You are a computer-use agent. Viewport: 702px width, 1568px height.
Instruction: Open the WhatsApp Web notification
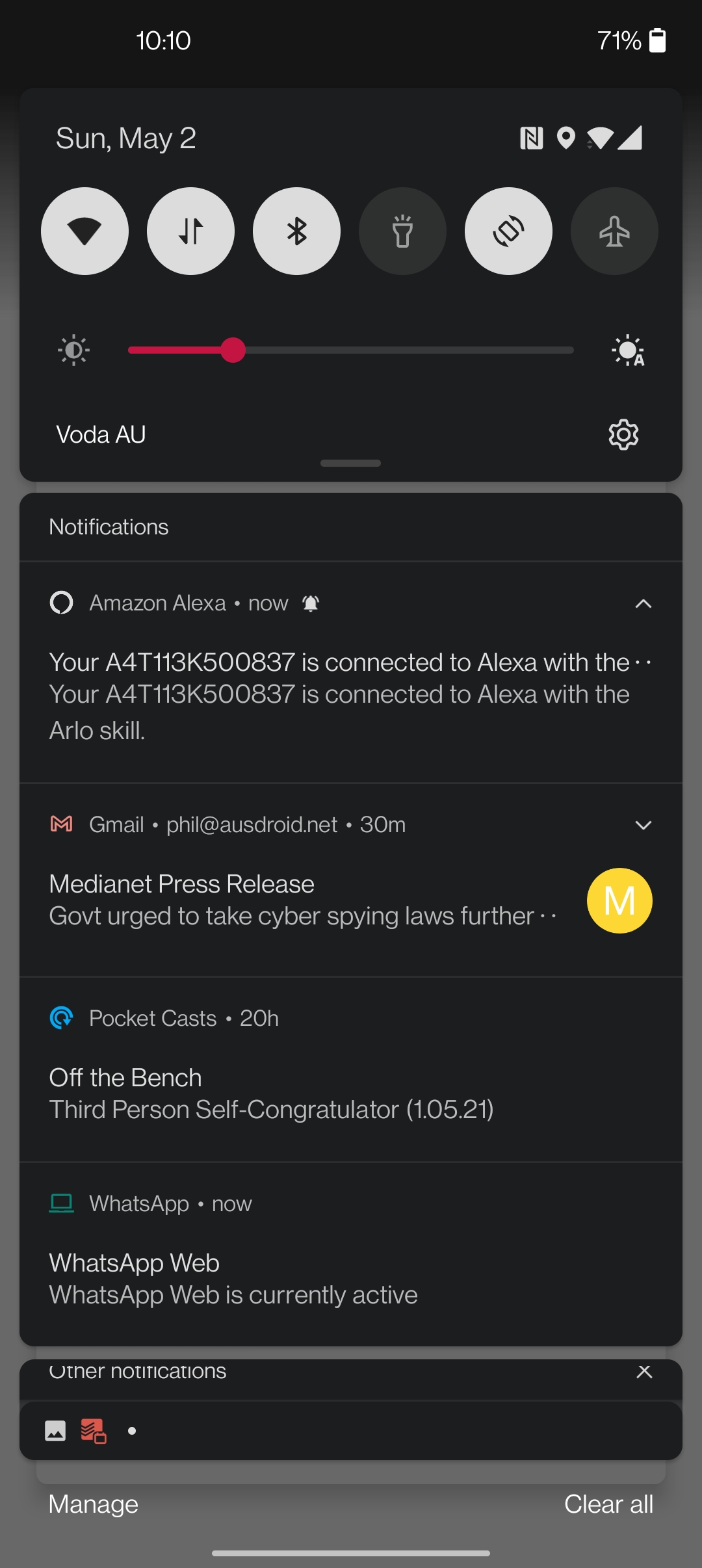pyautogui.click(x=351, y=1254)
